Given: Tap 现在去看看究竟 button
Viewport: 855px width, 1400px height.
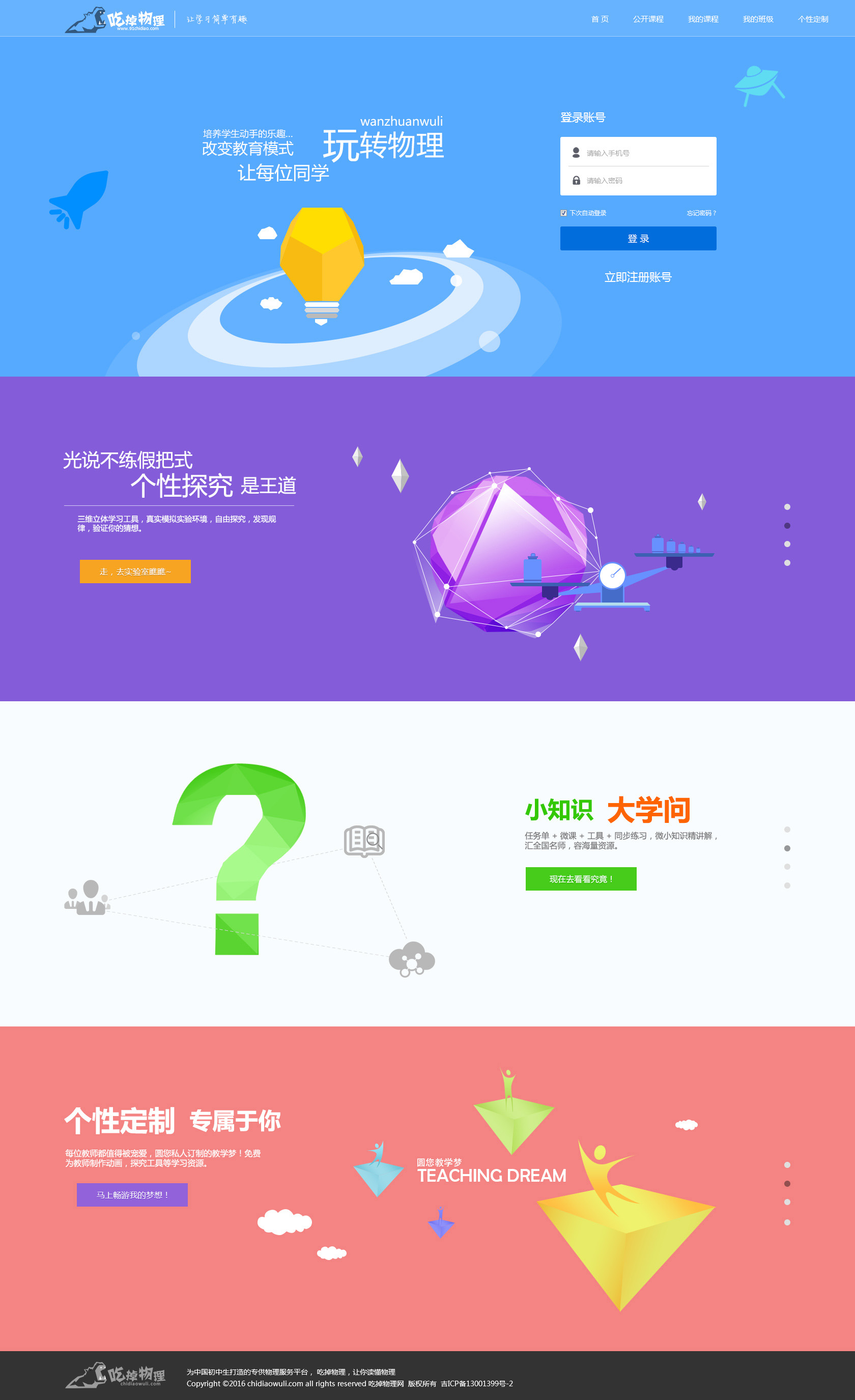Looking at the screenshot, I should point(581,879).
